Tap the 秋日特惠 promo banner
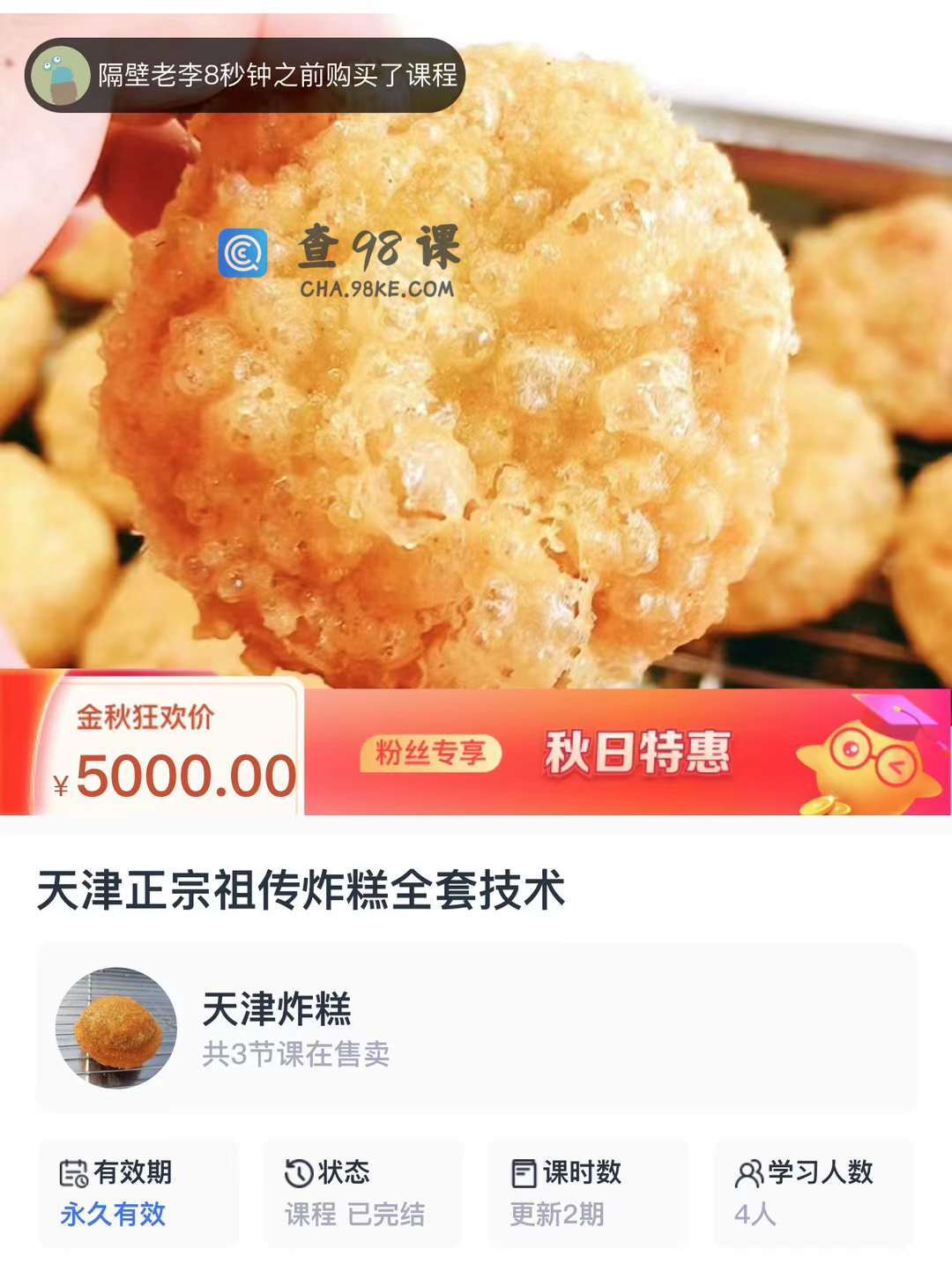Viewport: 952px width, 1264px height. point(636,753)
